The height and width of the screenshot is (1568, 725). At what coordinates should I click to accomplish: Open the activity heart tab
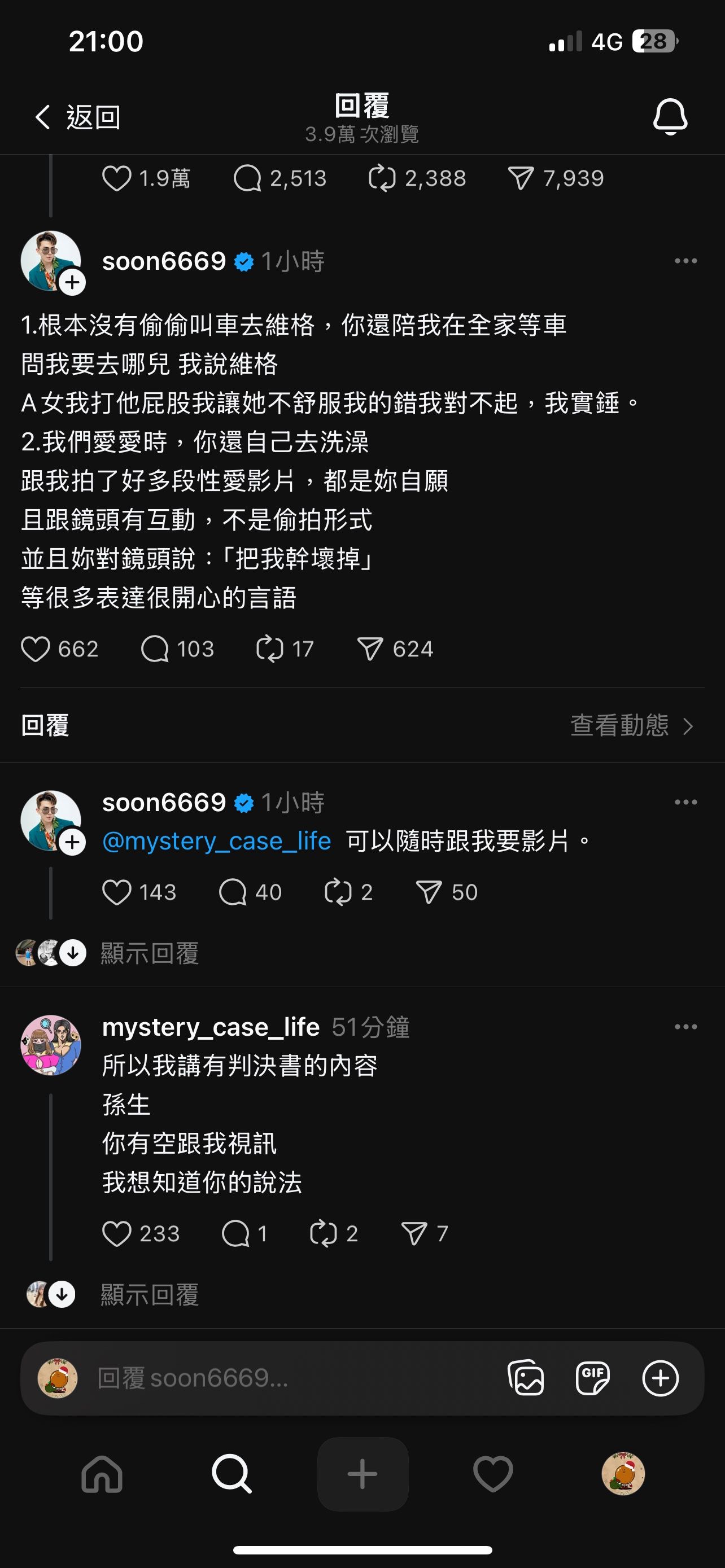pyautogui.click(x=493, y=1474)
